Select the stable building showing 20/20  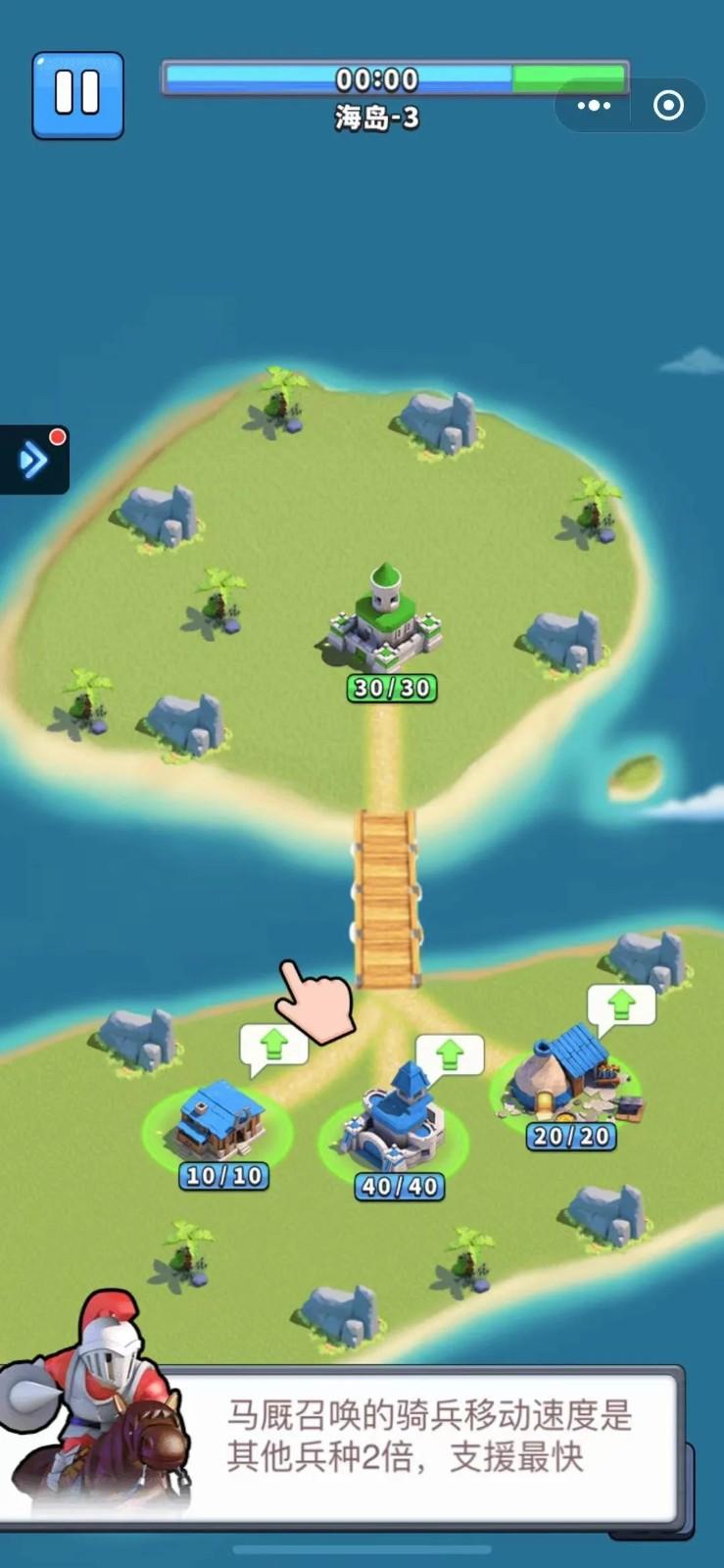coord(570,1075)
